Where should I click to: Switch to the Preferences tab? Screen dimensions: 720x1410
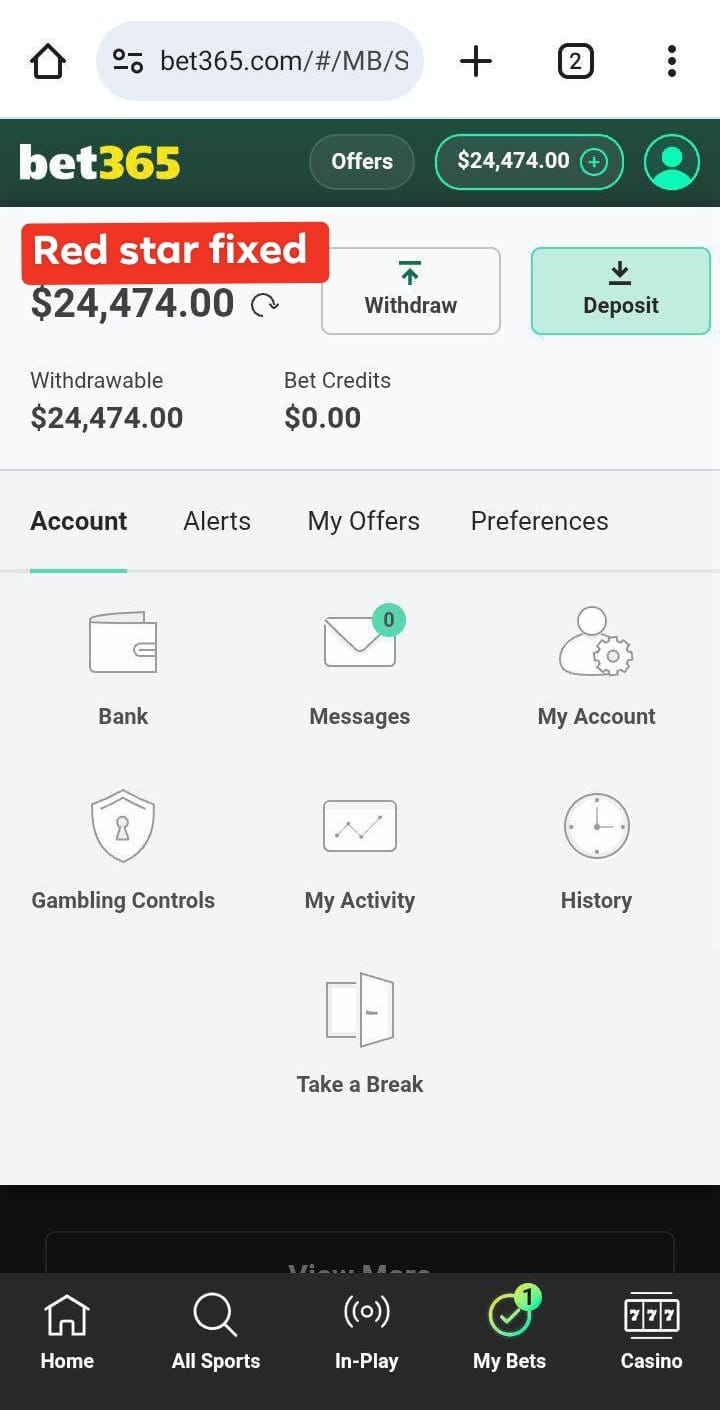tap(539, 521)
